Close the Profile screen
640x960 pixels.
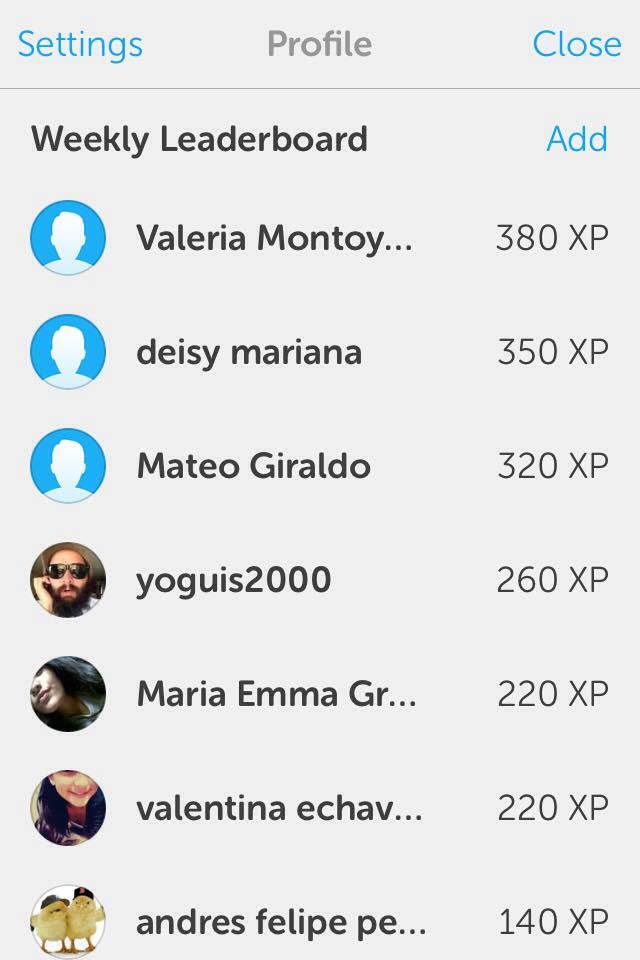tap(577, 44)
